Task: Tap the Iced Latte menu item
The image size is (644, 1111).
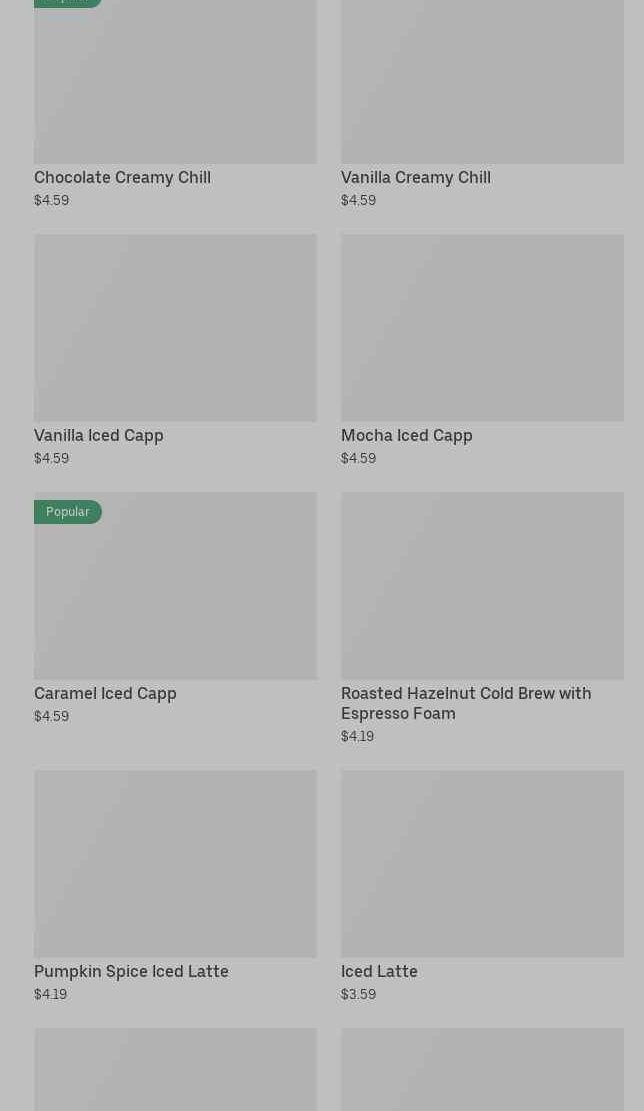Action: pyautogui.click(x=482, y=886)
